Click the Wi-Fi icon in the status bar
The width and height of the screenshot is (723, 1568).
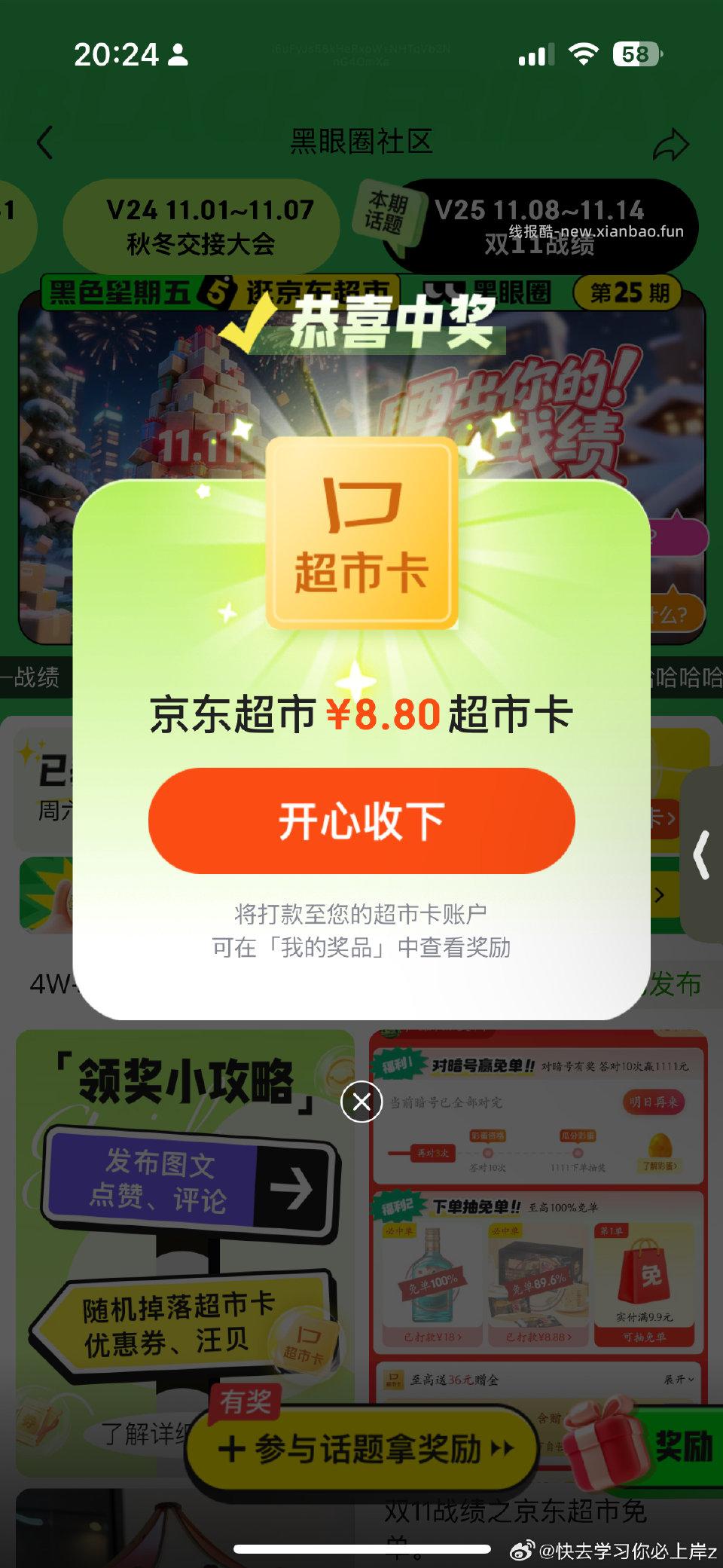(584, 54)
